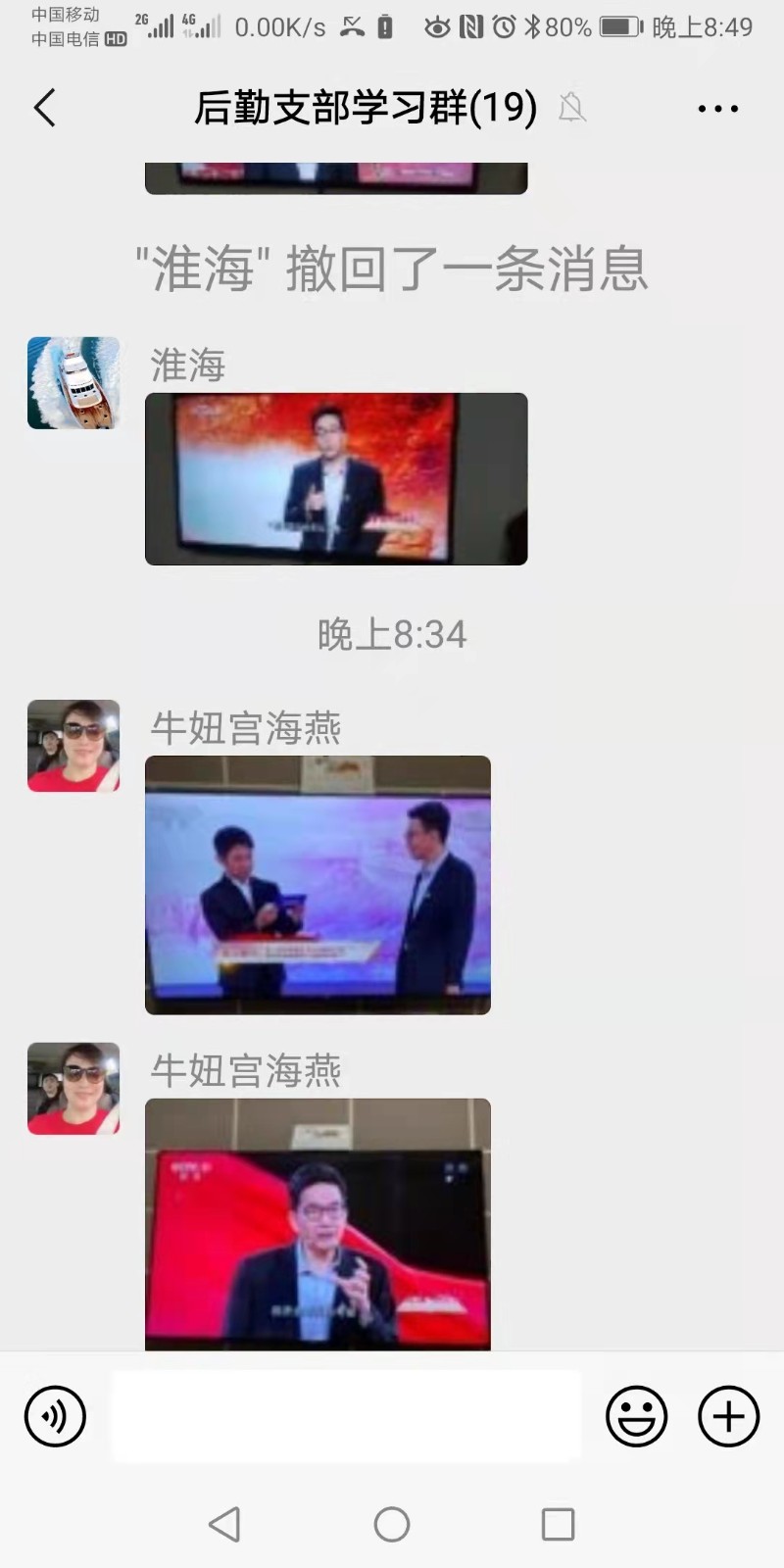Focus the message text field
784x1568 pixels.
347,1416
